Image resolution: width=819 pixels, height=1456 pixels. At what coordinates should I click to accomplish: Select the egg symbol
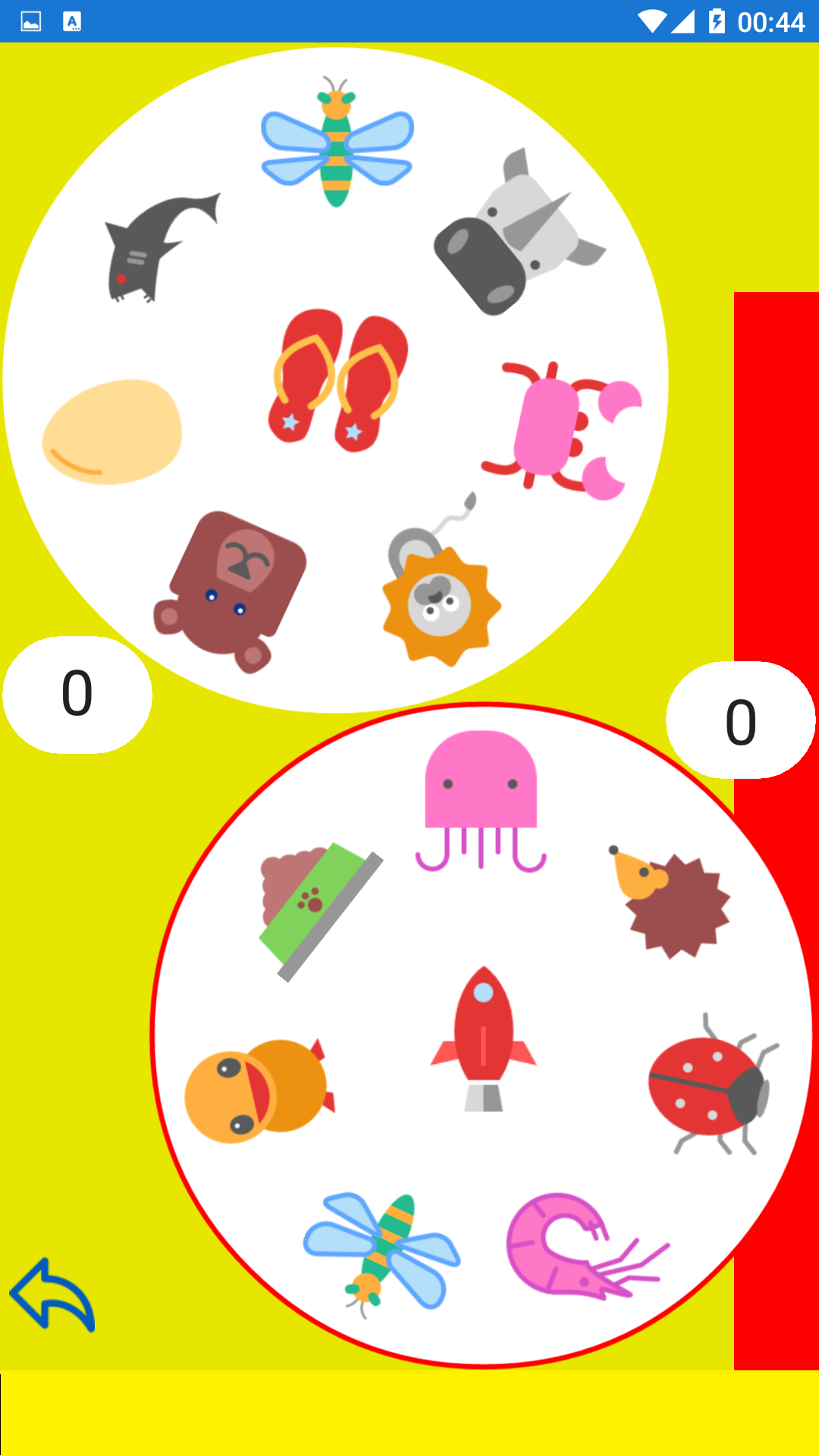pos(112,431)
